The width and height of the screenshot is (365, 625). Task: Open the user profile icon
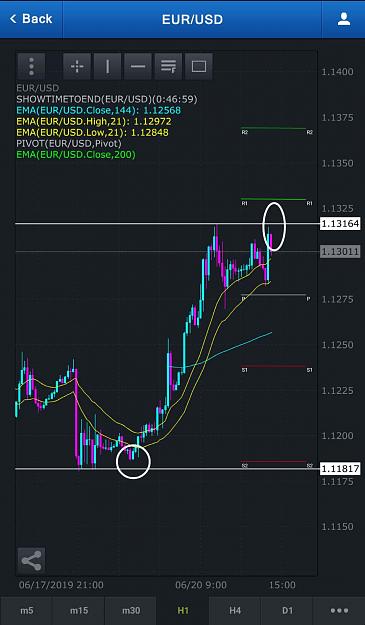(343, 19)
